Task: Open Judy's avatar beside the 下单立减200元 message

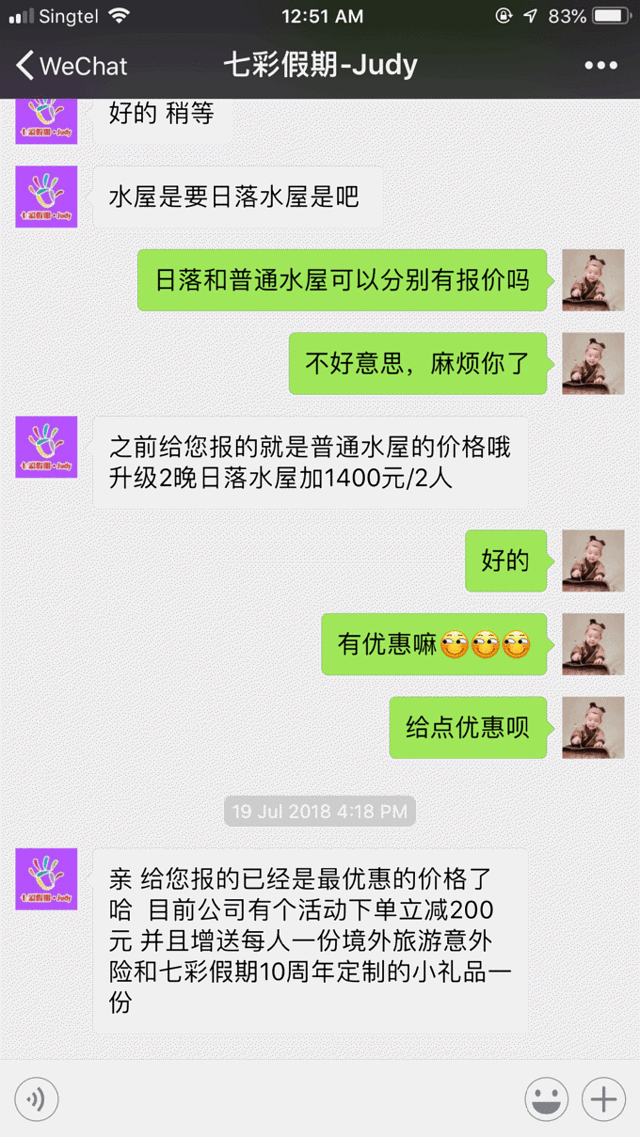Action: pos(46,880)
